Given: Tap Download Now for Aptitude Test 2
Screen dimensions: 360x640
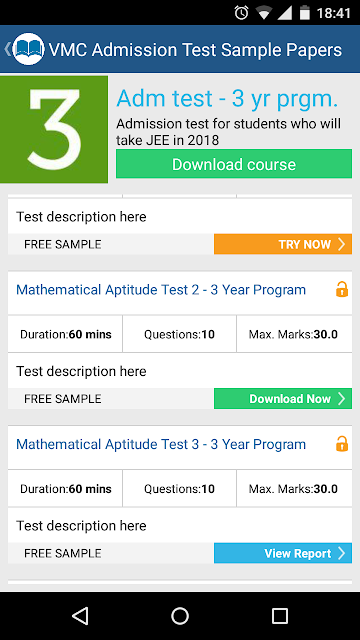Looking at the screenshot, I should click(x=283, y=398).
